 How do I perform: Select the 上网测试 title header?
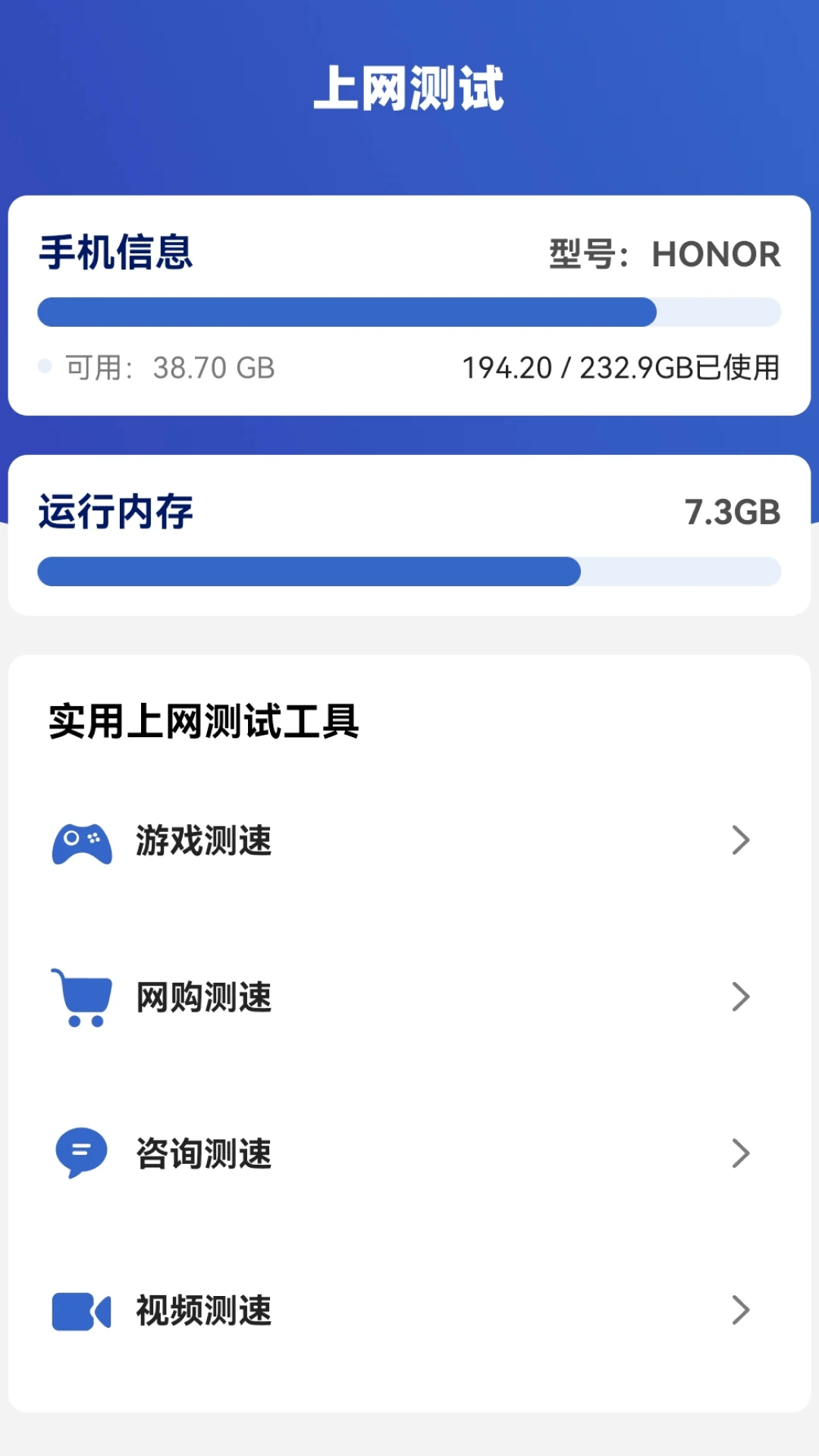[409, 89]
